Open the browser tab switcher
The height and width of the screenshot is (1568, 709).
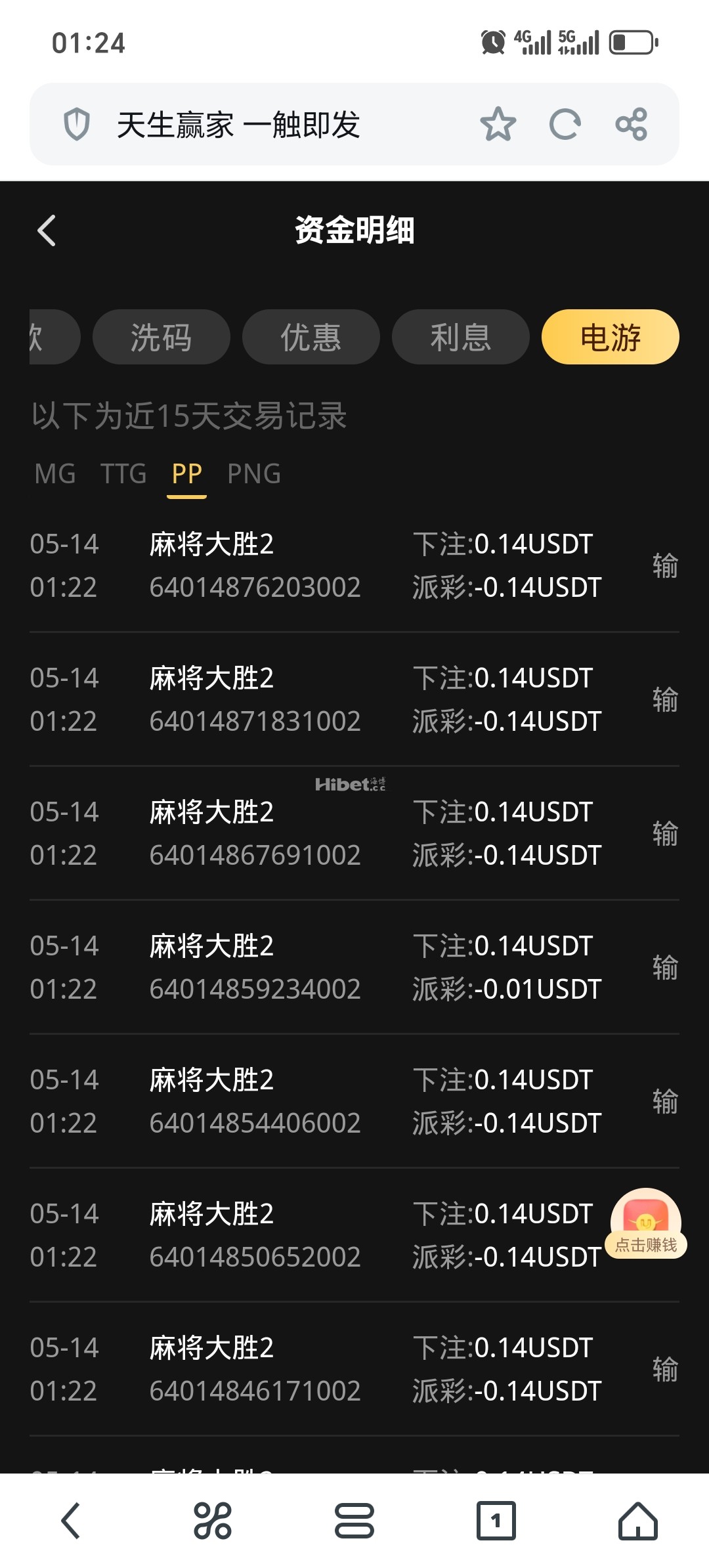tap(496, 1521)
